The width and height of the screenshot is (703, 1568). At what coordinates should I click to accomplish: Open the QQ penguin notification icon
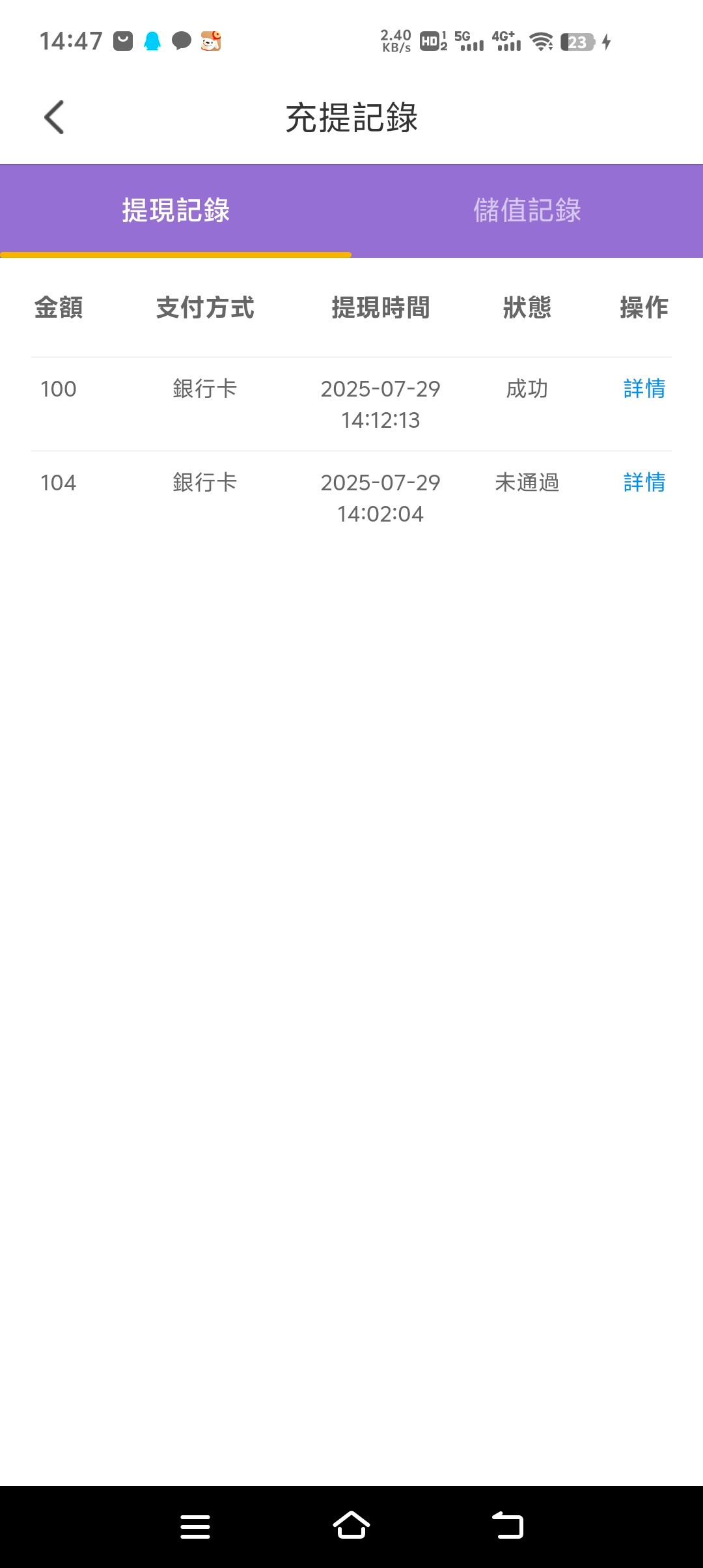151,42
